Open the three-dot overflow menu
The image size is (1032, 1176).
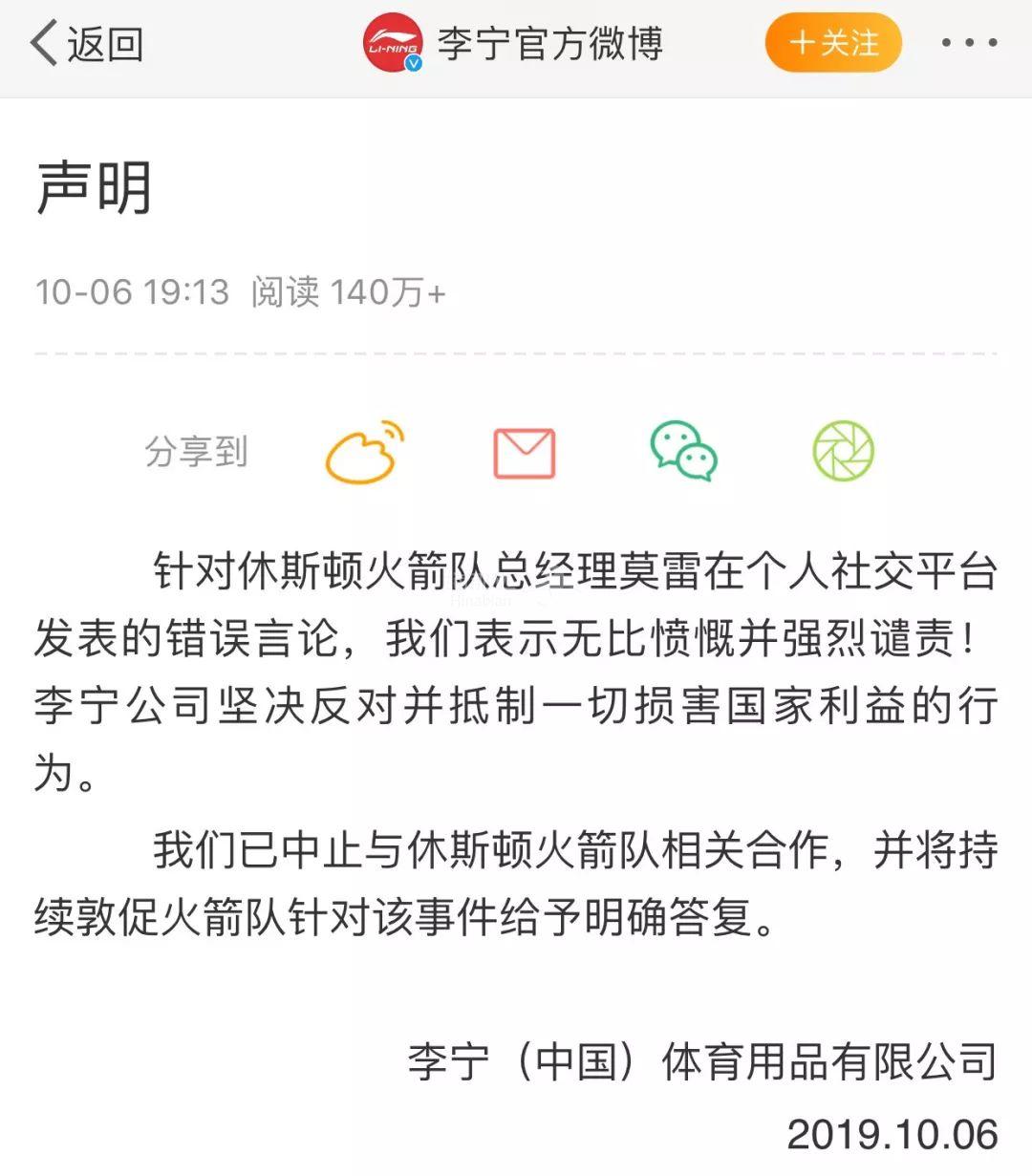[969, 43]
